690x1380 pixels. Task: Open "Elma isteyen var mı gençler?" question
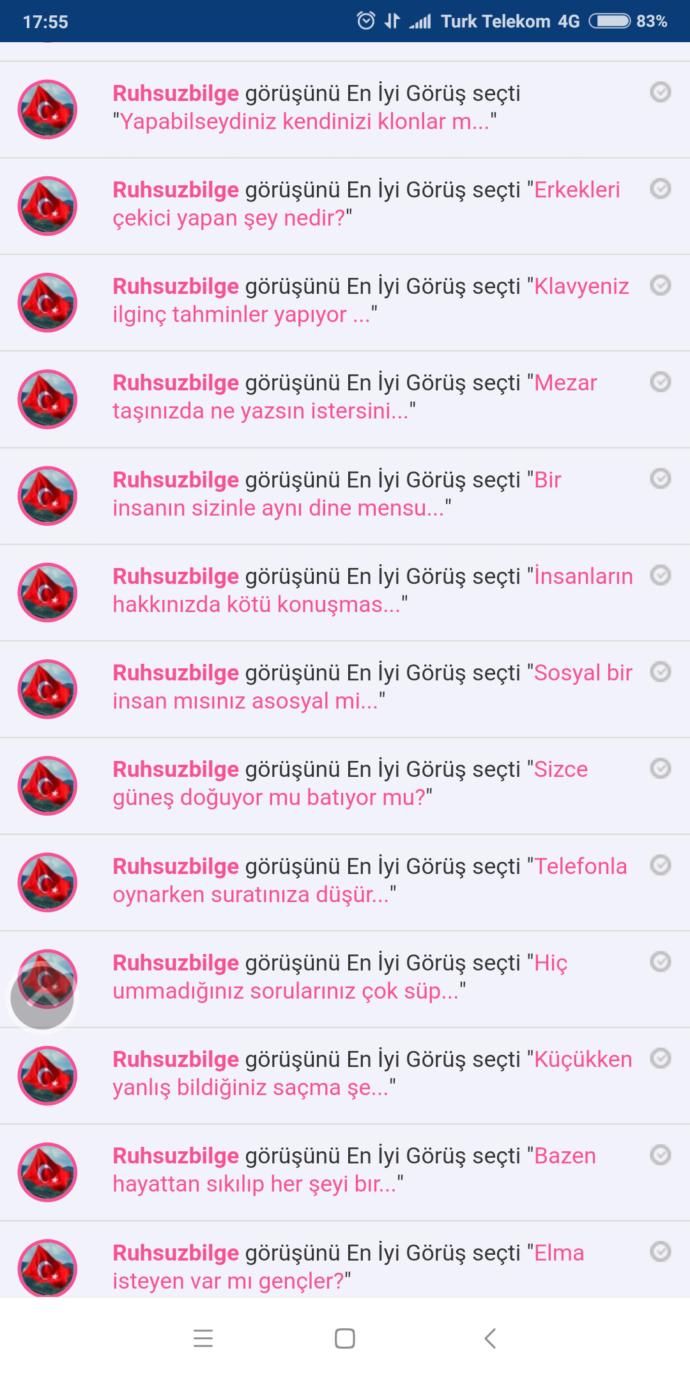pos(345,1260)
